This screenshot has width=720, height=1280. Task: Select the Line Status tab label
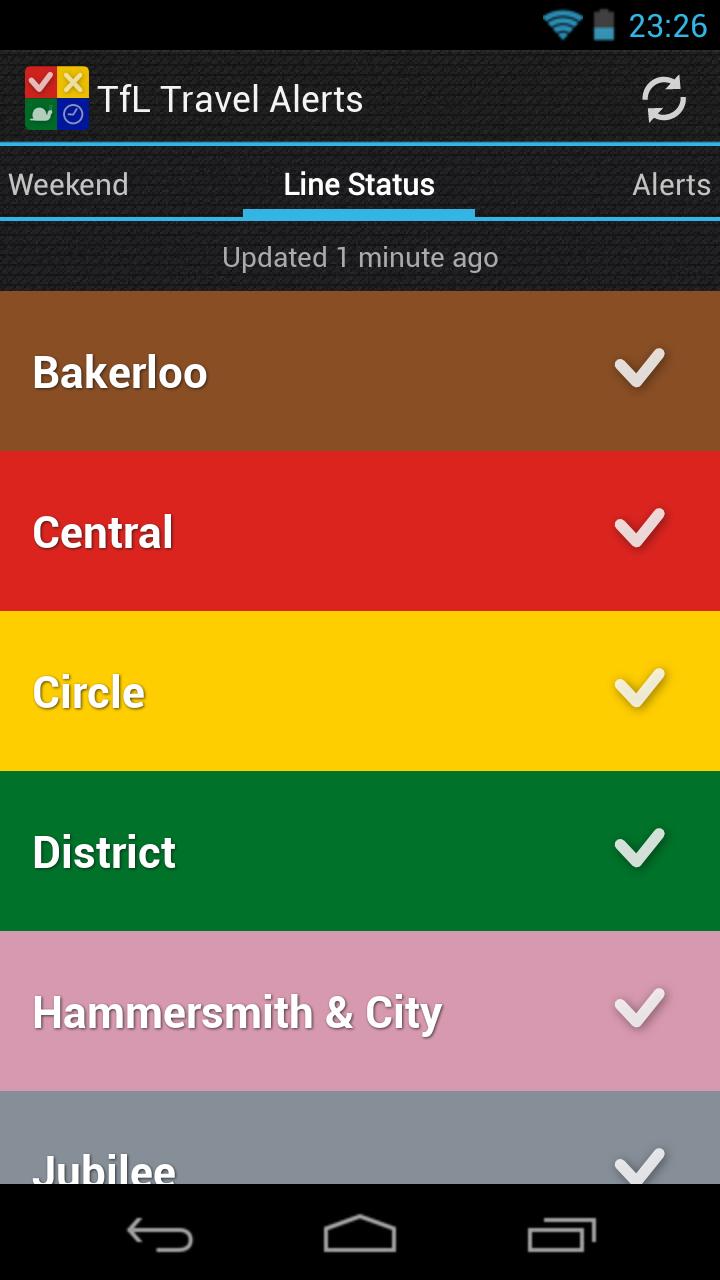click(x=358, y=184)
